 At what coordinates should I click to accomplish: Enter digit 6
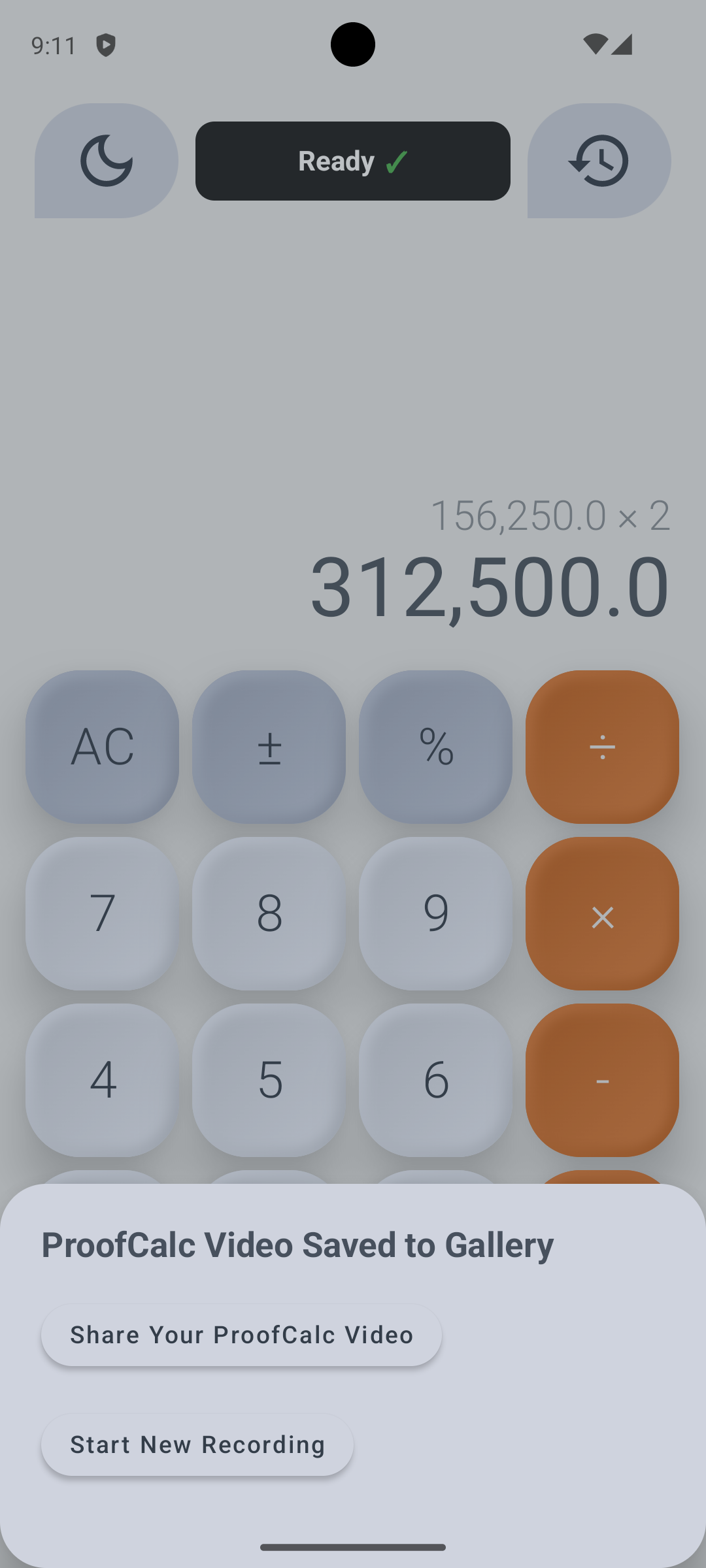click(435, 1080)
